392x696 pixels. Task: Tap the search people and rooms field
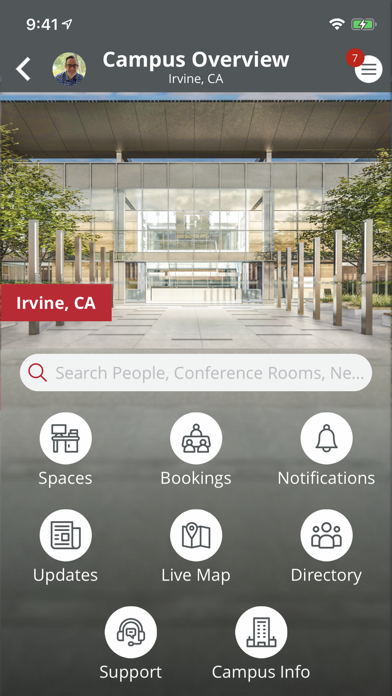196,373
